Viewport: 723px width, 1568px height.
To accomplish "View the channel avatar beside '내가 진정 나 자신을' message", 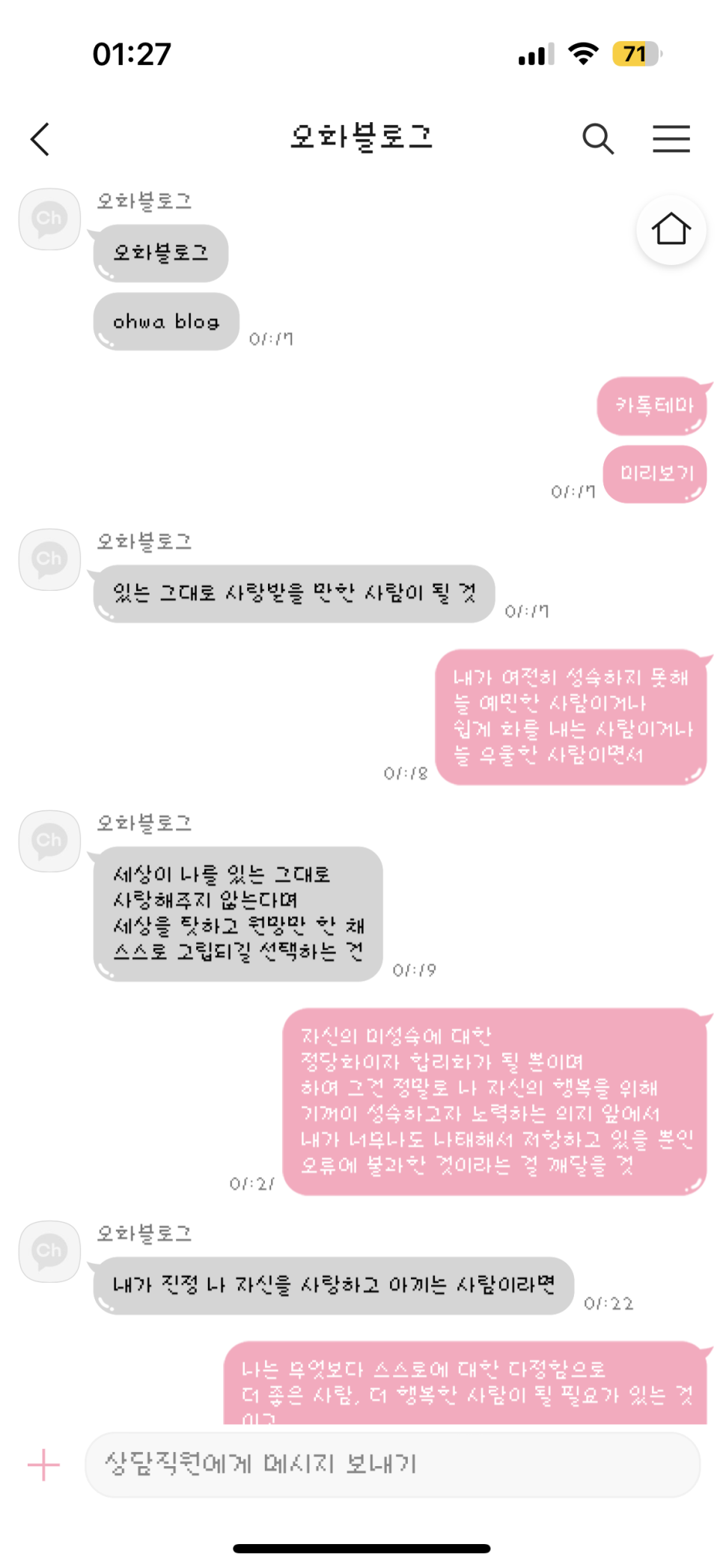I will coord(49,1251).
